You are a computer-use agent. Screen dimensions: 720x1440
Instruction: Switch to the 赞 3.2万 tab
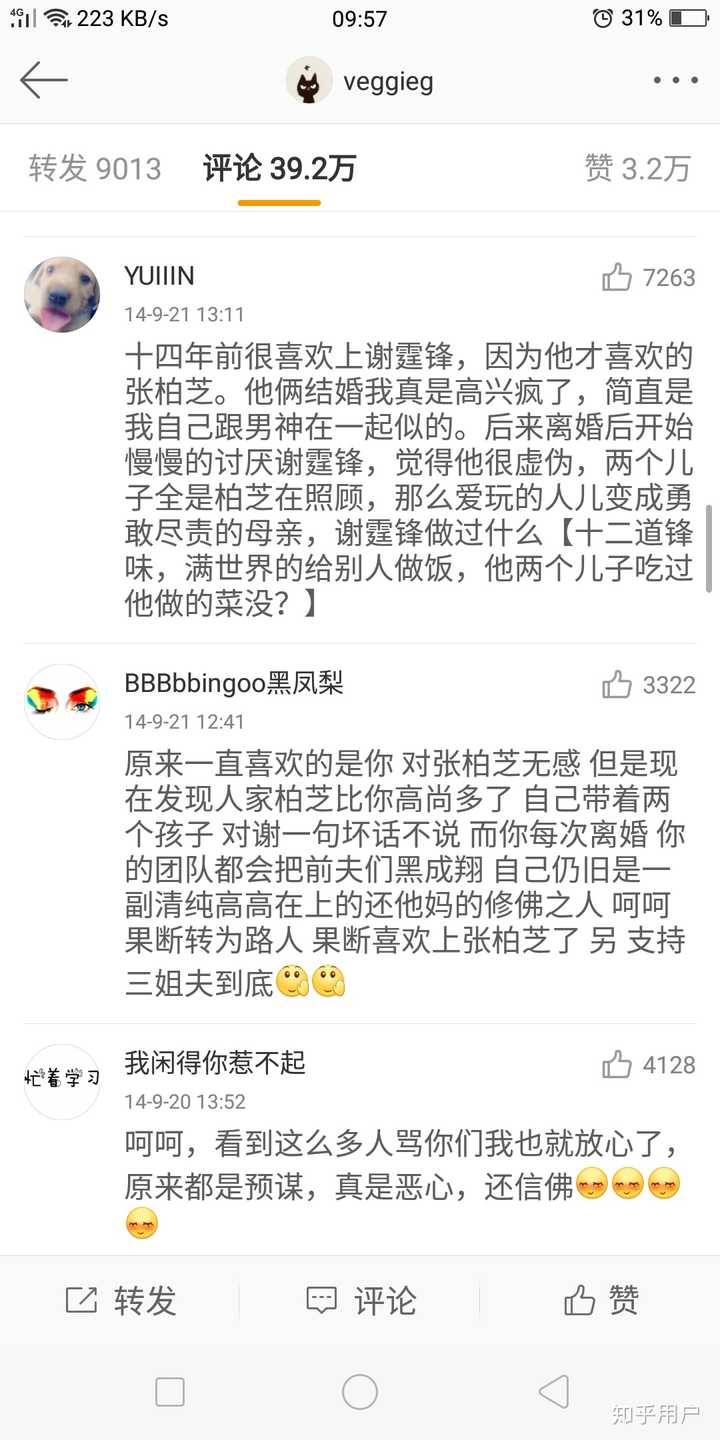coord(637,168)
